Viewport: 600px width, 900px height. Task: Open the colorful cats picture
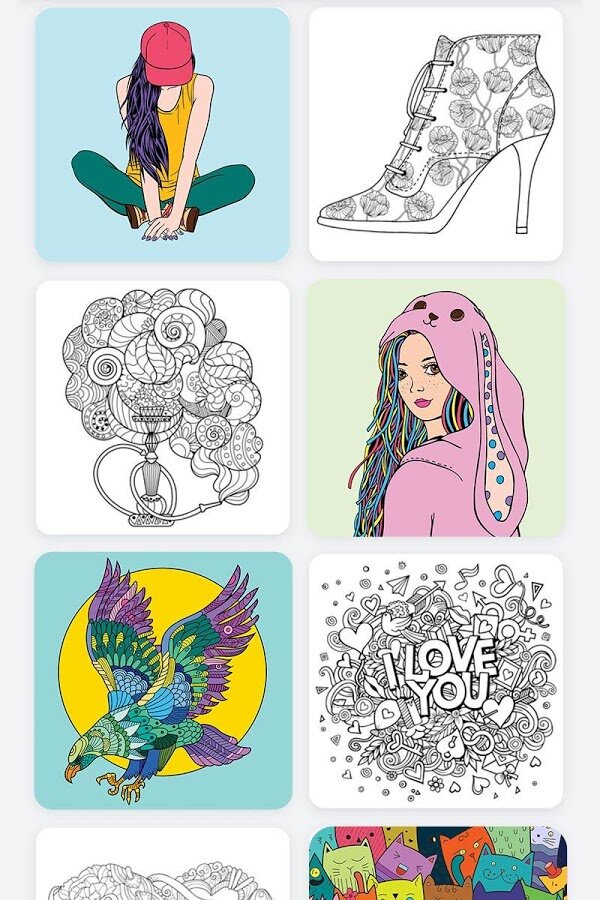pyautogui.click(x=436, y=863)
